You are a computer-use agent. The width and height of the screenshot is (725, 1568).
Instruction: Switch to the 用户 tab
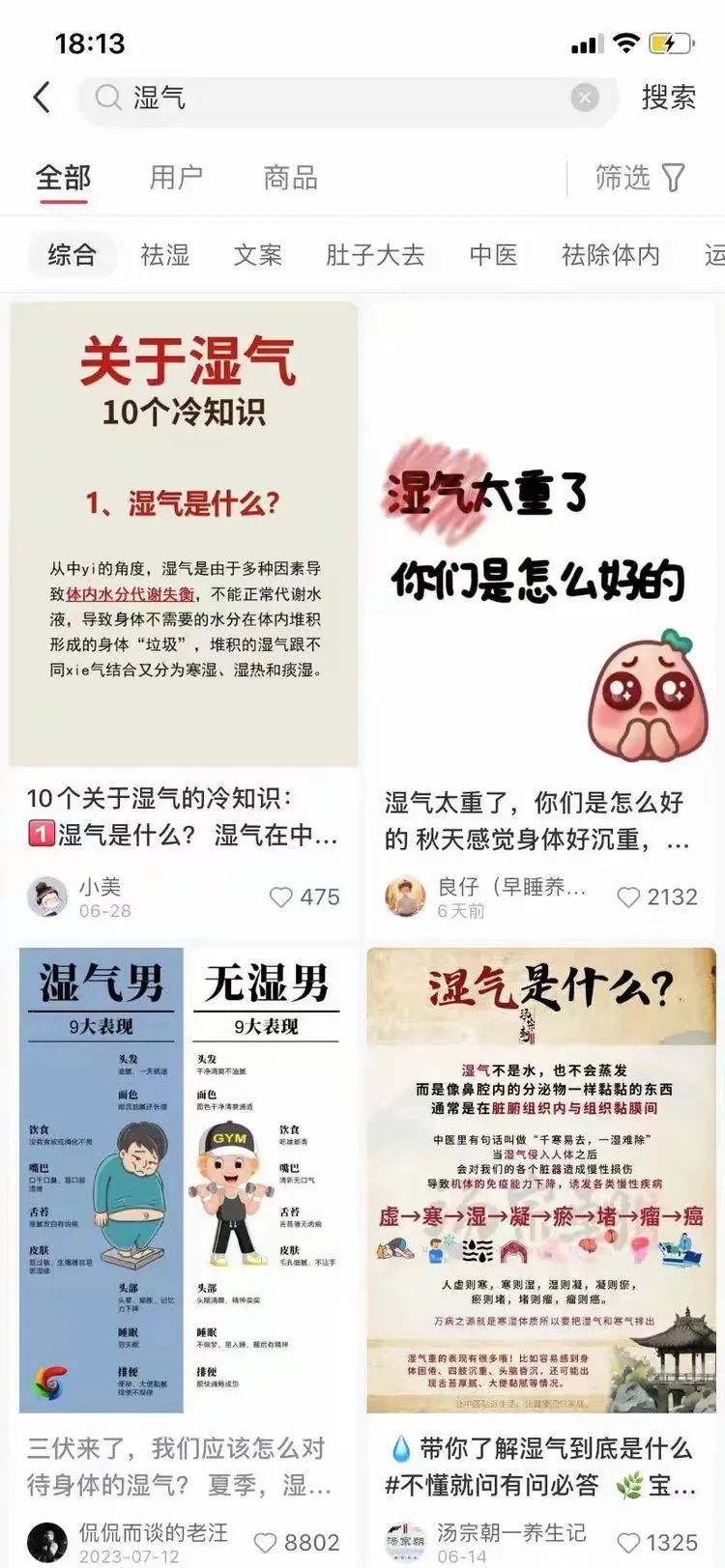tap(176, 178)
